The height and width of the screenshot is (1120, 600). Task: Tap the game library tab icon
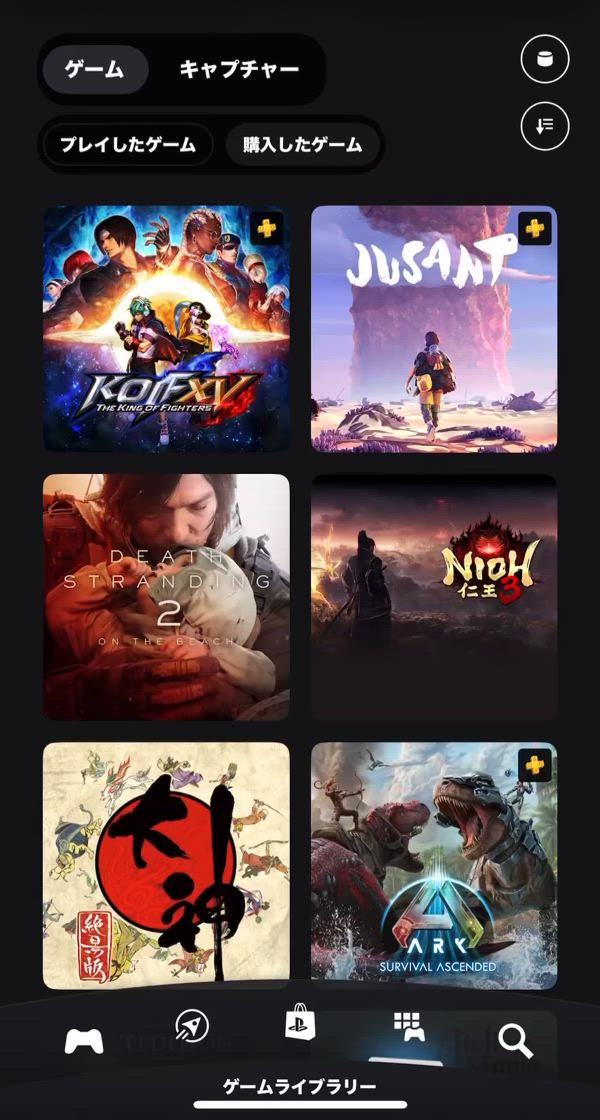point(408,1026)
